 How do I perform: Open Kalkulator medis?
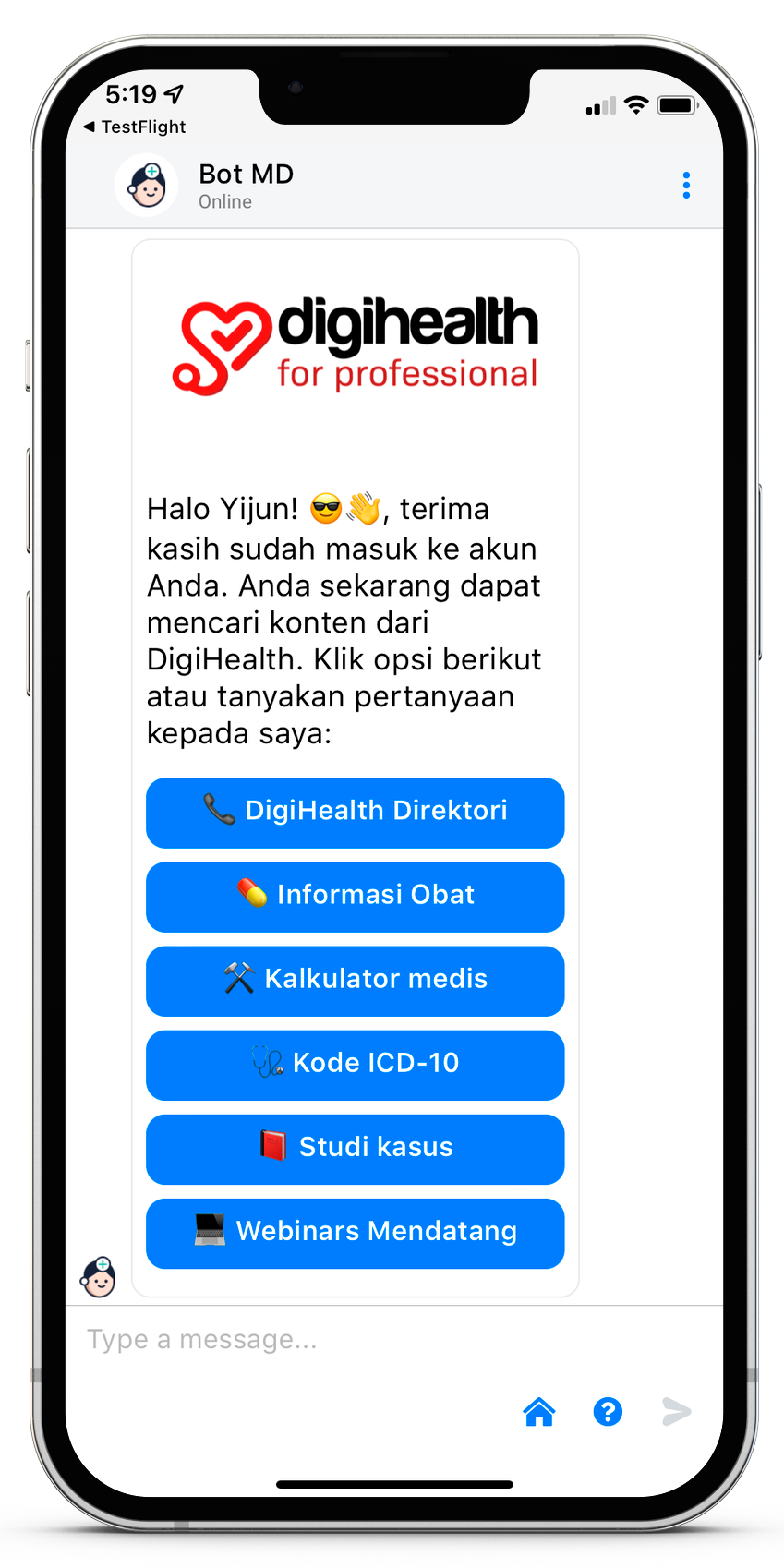pyautogui.click(x=356, y=980)
